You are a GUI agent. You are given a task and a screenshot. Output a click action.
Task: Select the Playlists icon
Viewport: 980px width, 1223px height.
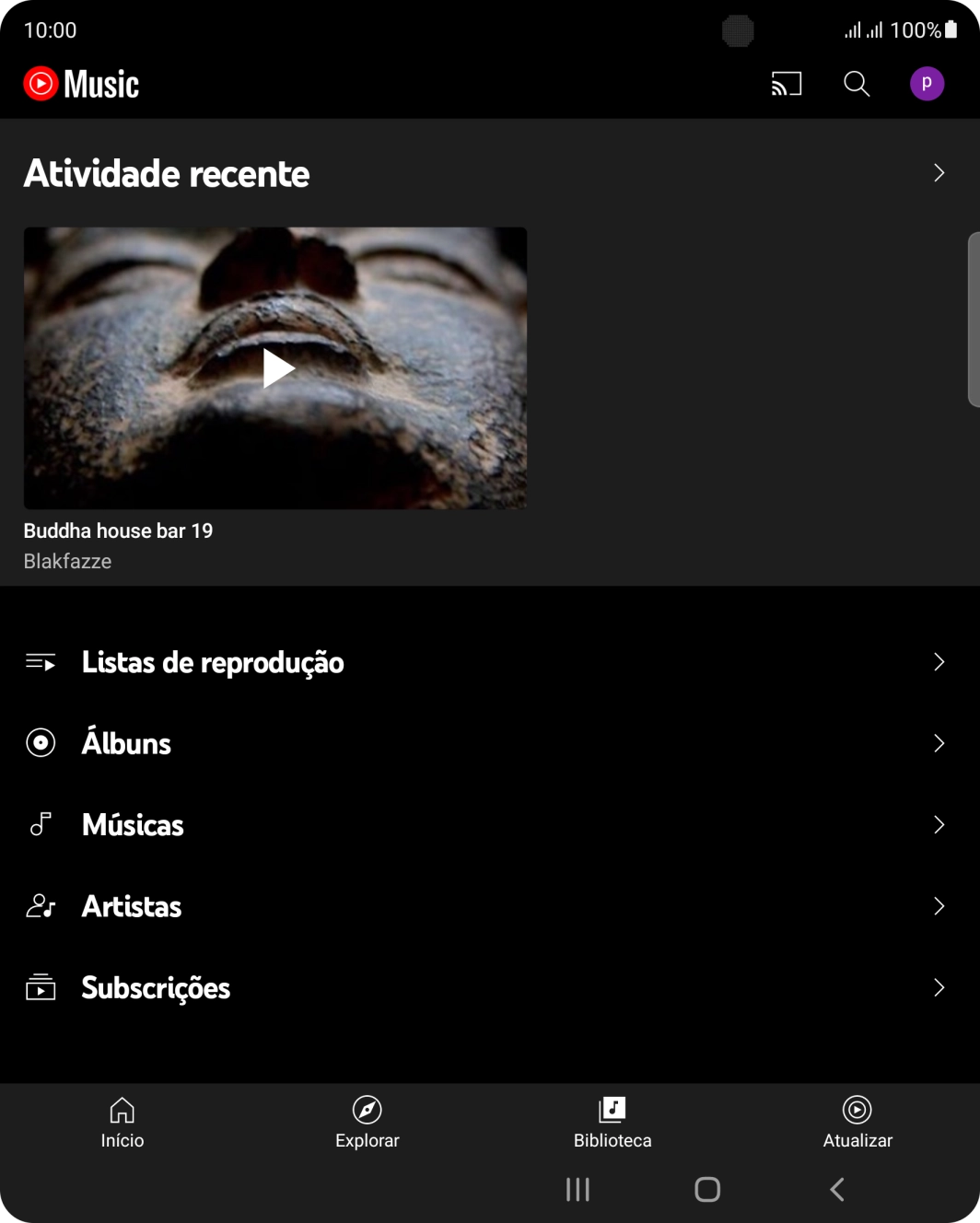coord(41,661)
